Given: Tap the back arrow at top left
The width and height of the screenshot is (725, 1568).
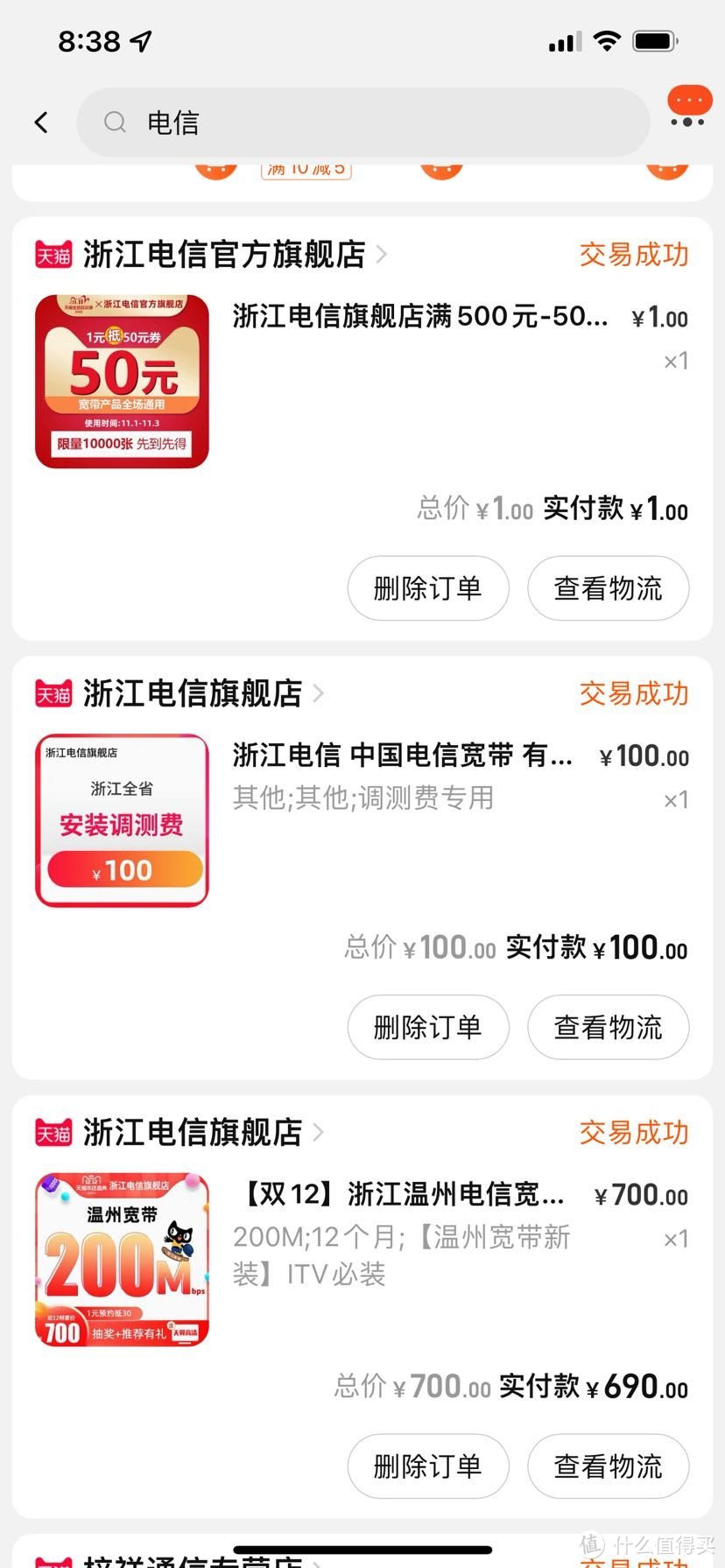Looking at the screenshot, I should coord(41,122).
